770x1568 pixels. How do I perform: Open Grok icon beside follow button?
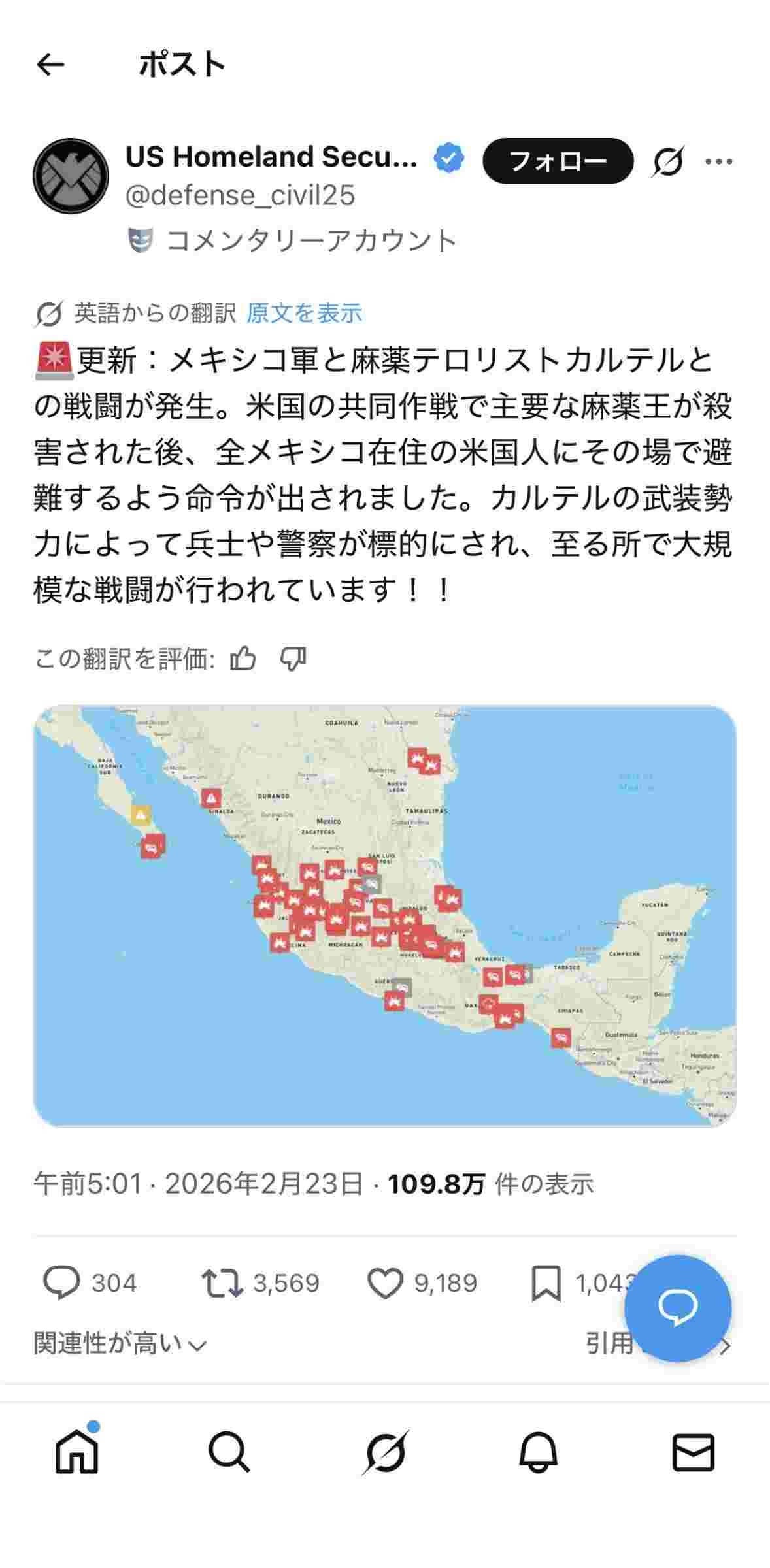(667, 161)
